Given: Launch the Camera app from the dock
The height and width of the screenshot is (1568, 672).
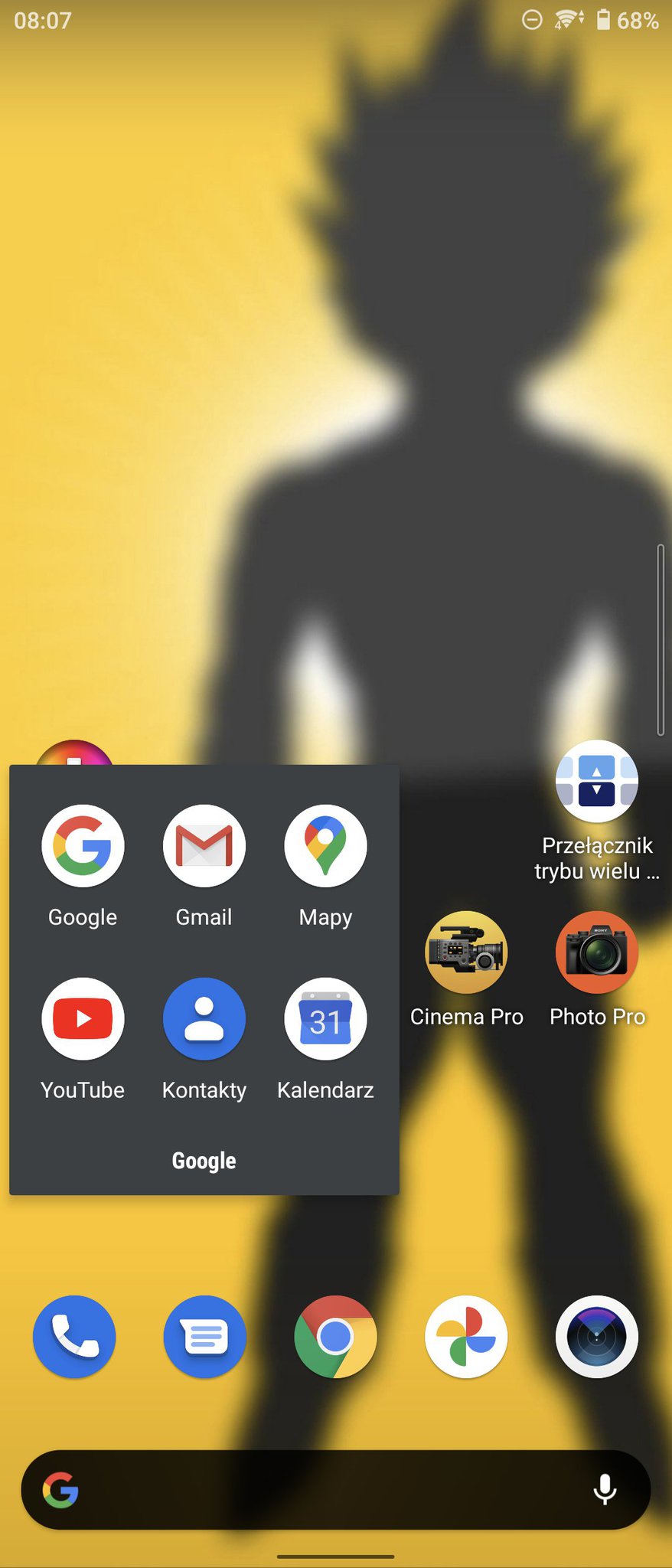Looking at the screenshot, I should point(597,1337).
